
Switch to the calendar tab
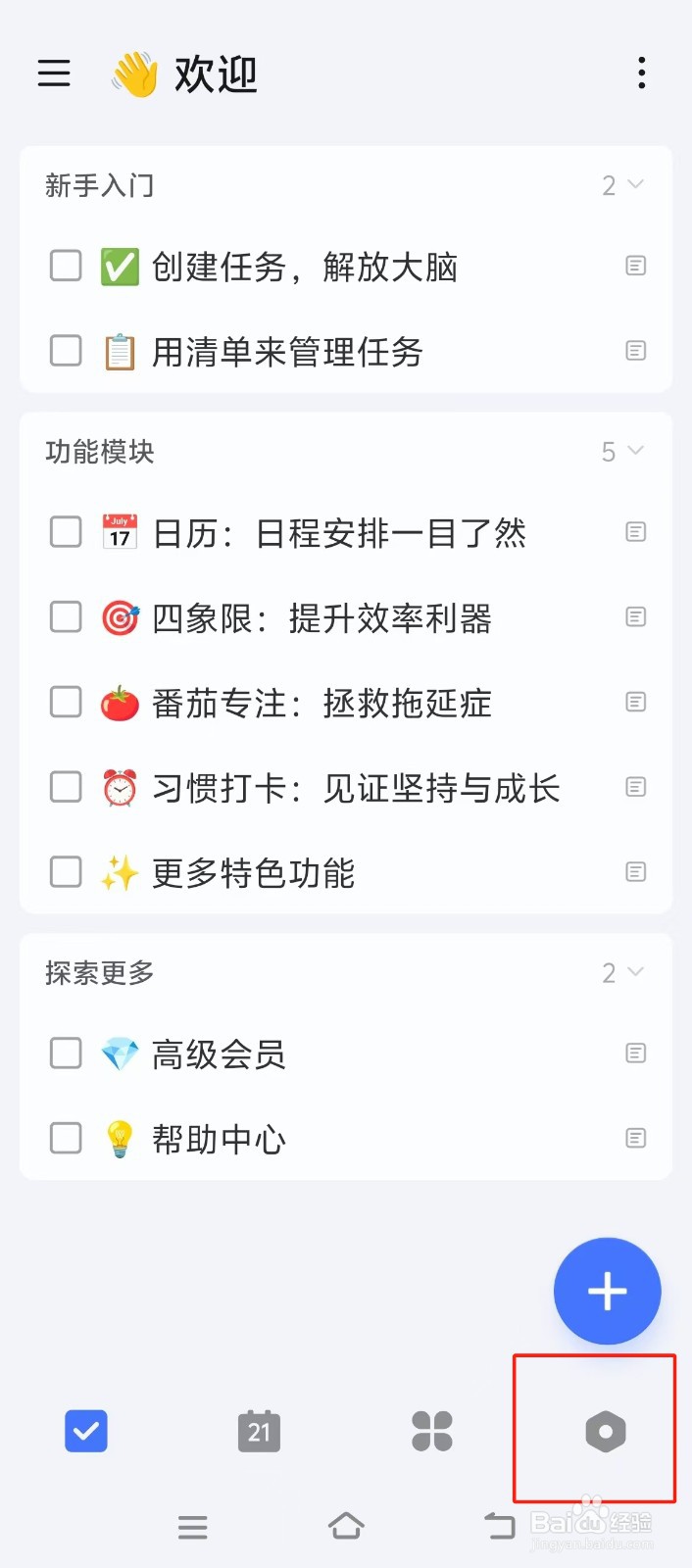point(259,1432)
